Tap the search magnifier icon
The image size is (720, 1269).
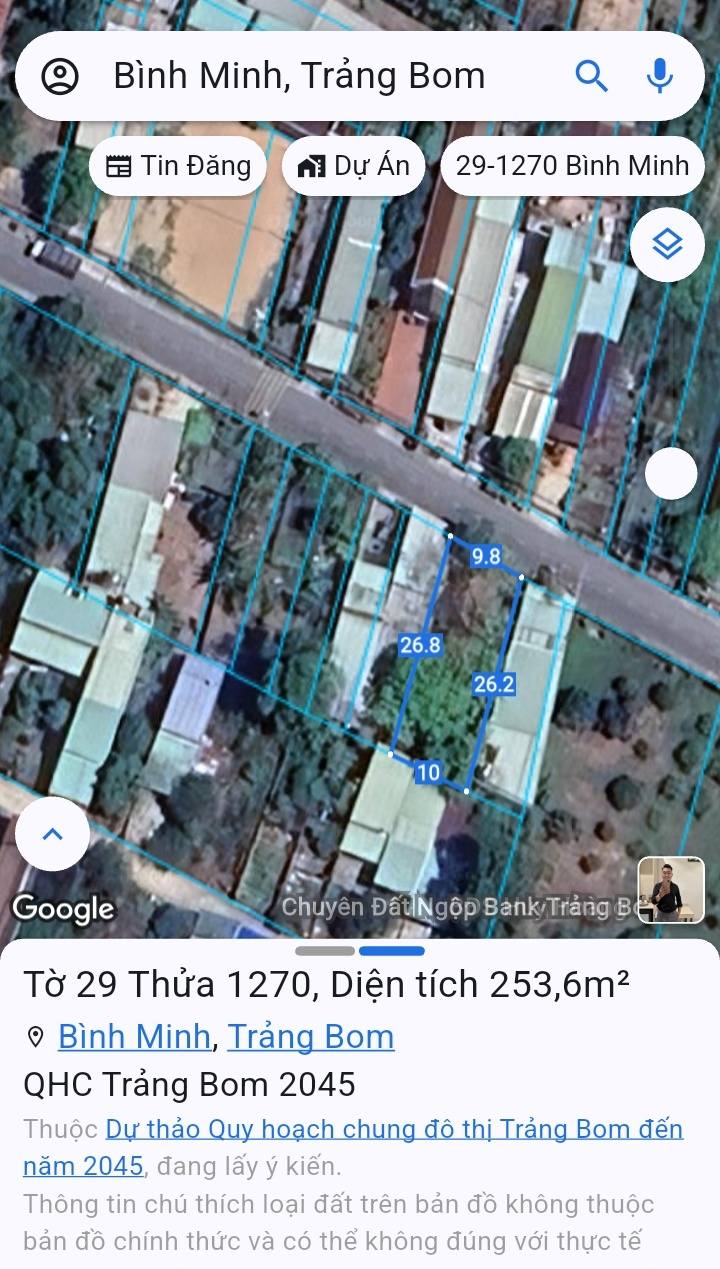tap(592, 76)
